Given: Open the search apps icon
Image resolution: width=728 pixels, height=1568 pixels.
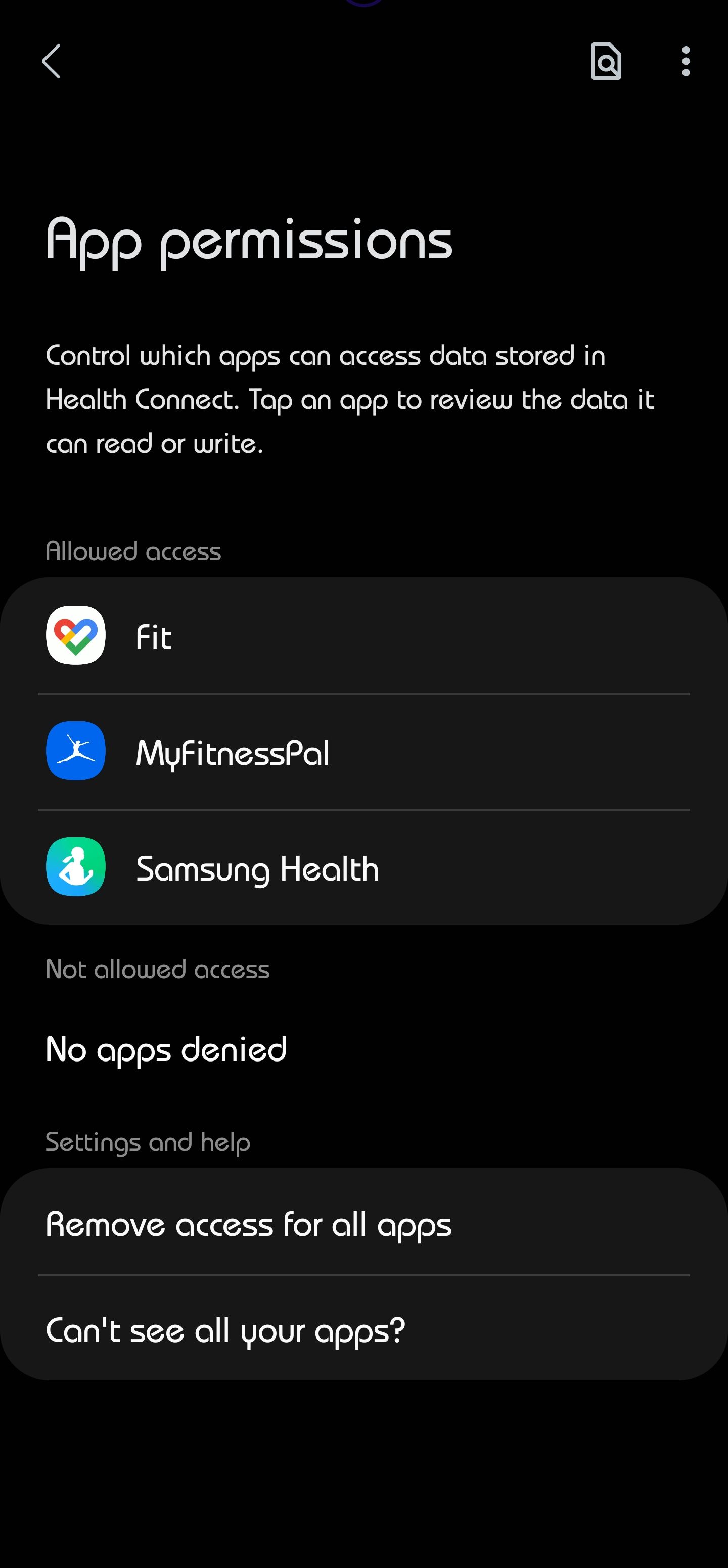Looking at the screenshot, I should click(x=606, y=62).
